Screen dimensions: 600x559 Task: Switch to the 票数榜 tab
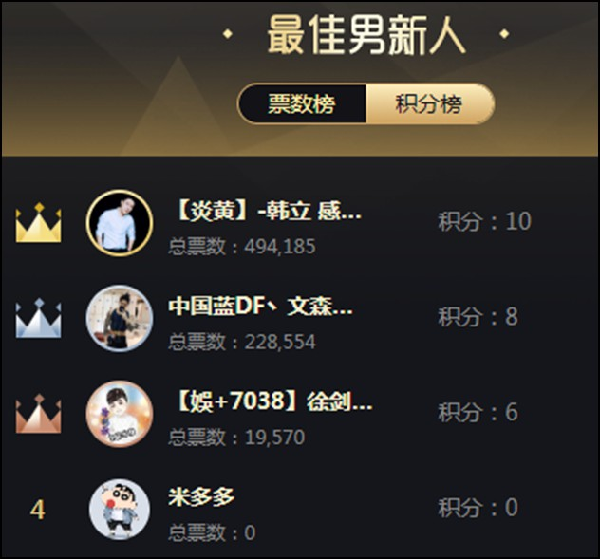pyautogui.click(x=301, y=104)
